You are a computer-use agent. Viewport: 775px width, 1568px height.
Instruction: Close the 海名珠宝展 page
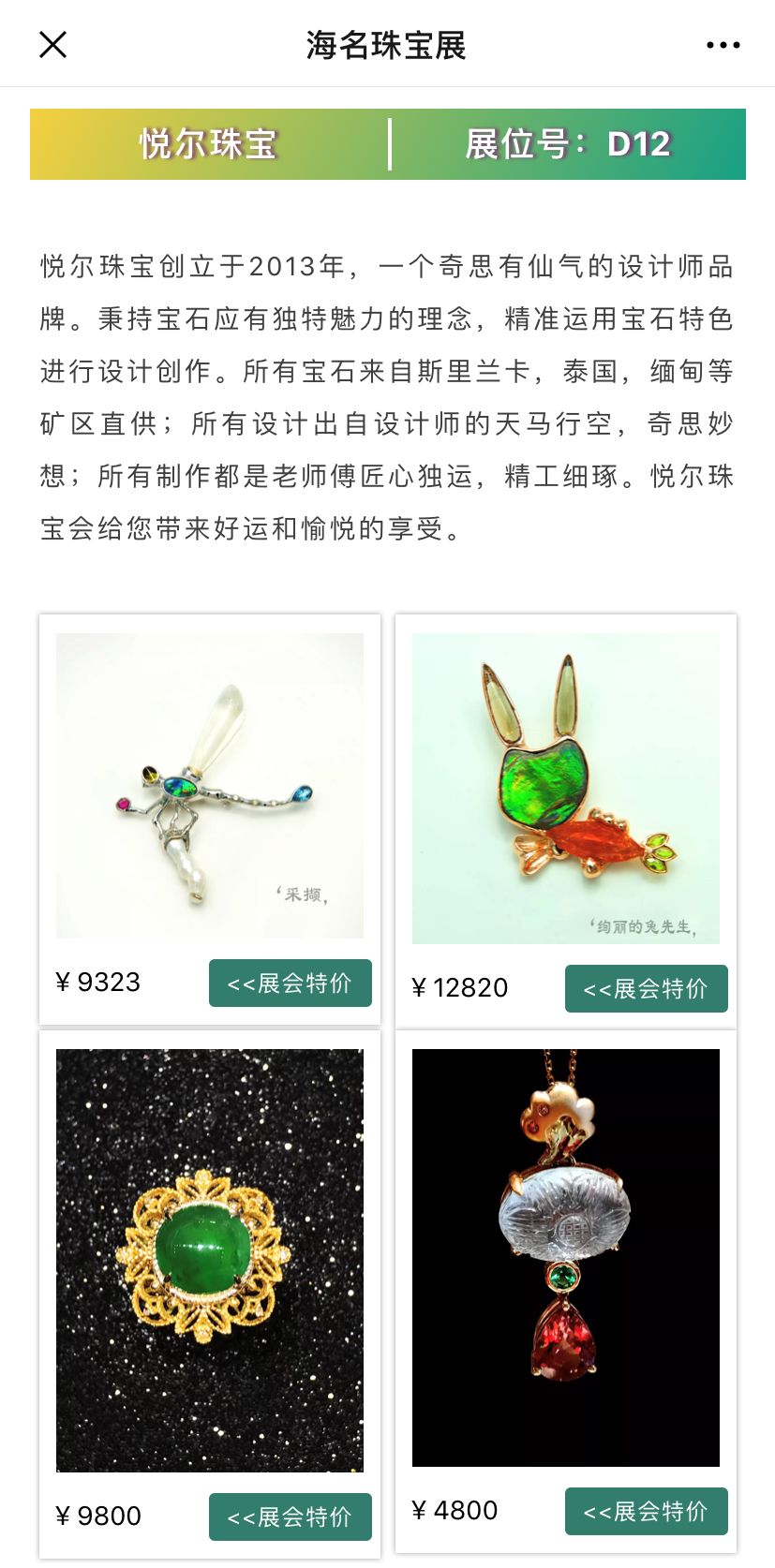[53, 44]
